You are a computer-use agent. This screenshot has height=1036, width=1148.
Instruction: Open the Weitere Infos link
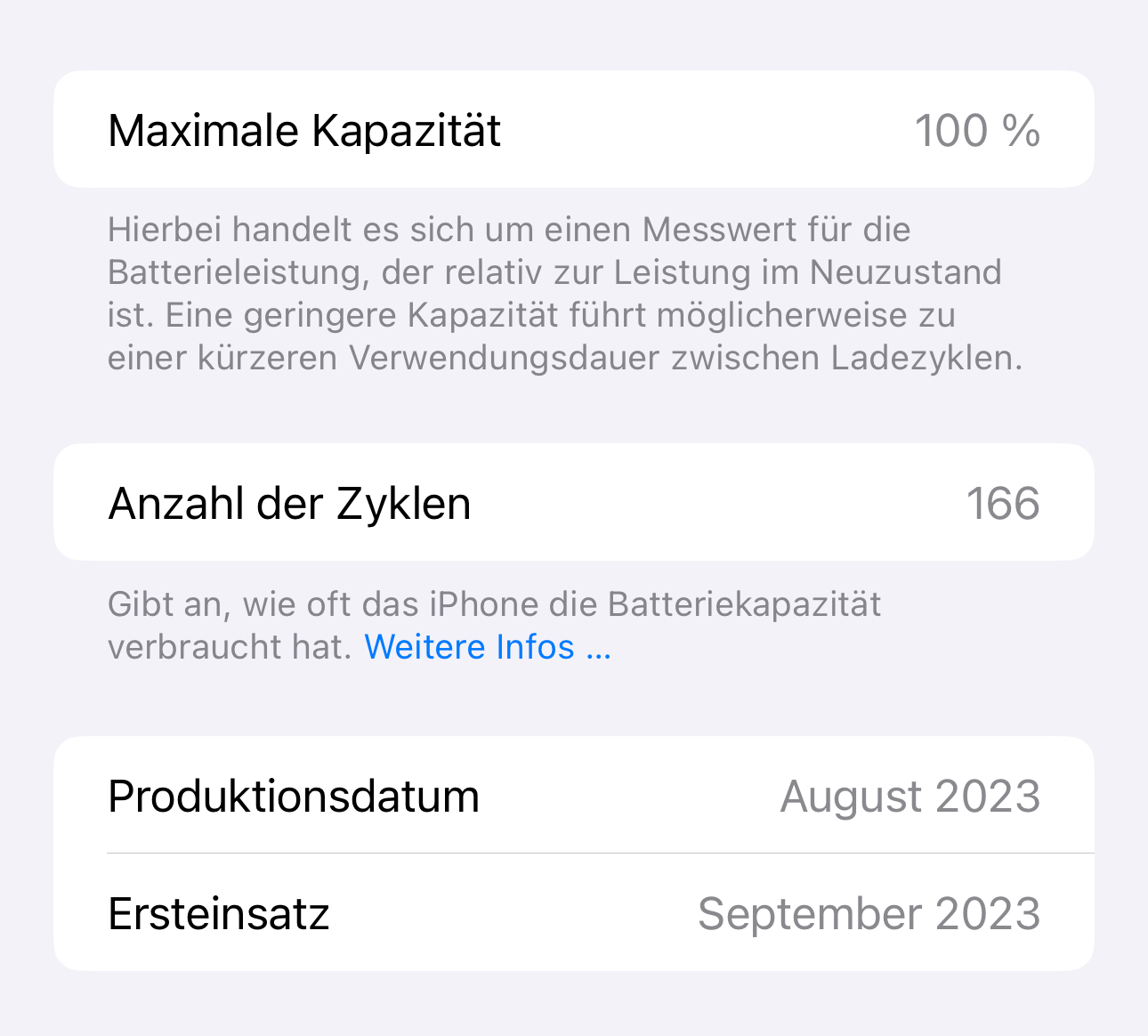tap(488, 647)
